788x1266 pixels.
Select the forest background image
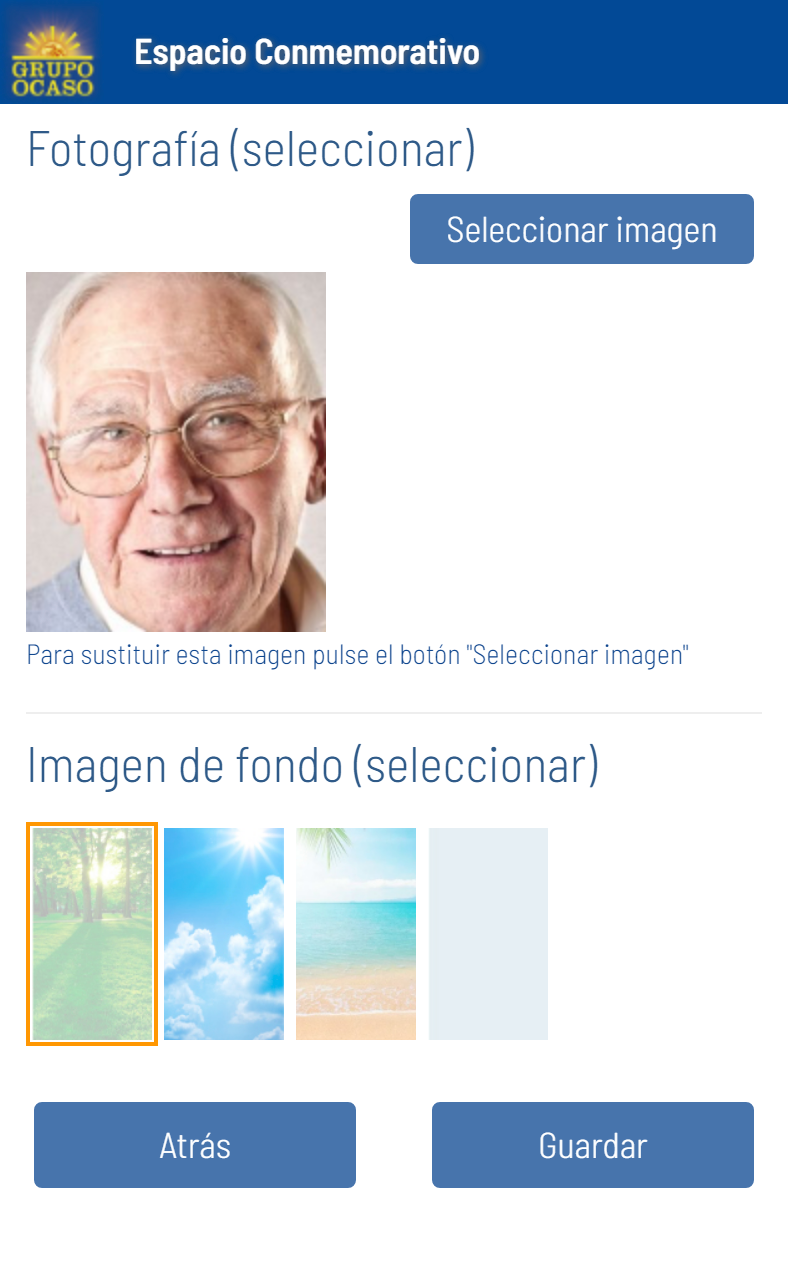tap(92, 934)
